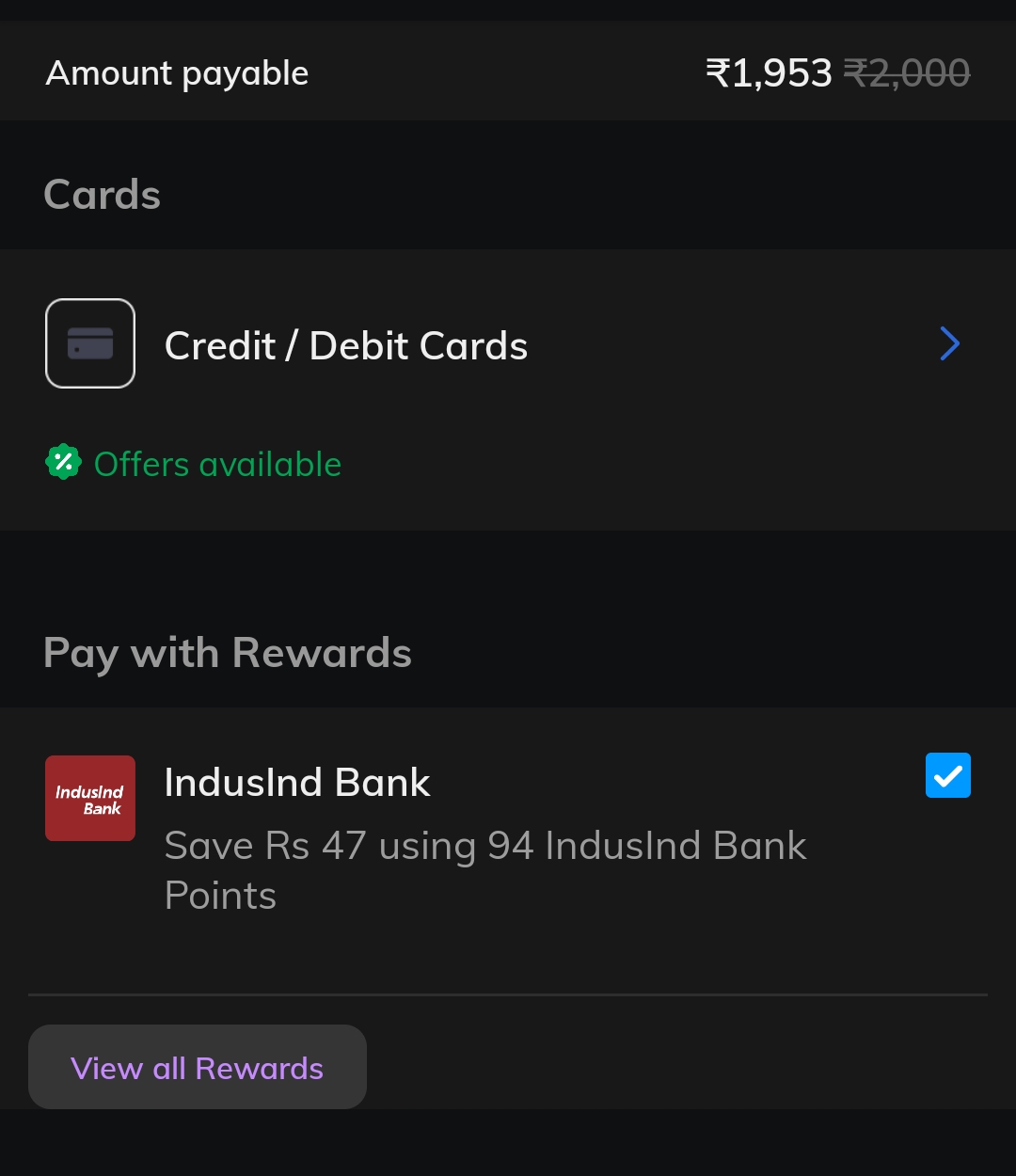The image size is (1016, 1176).
Task: Open the Offers available link
Action: [x=215, y=464]
